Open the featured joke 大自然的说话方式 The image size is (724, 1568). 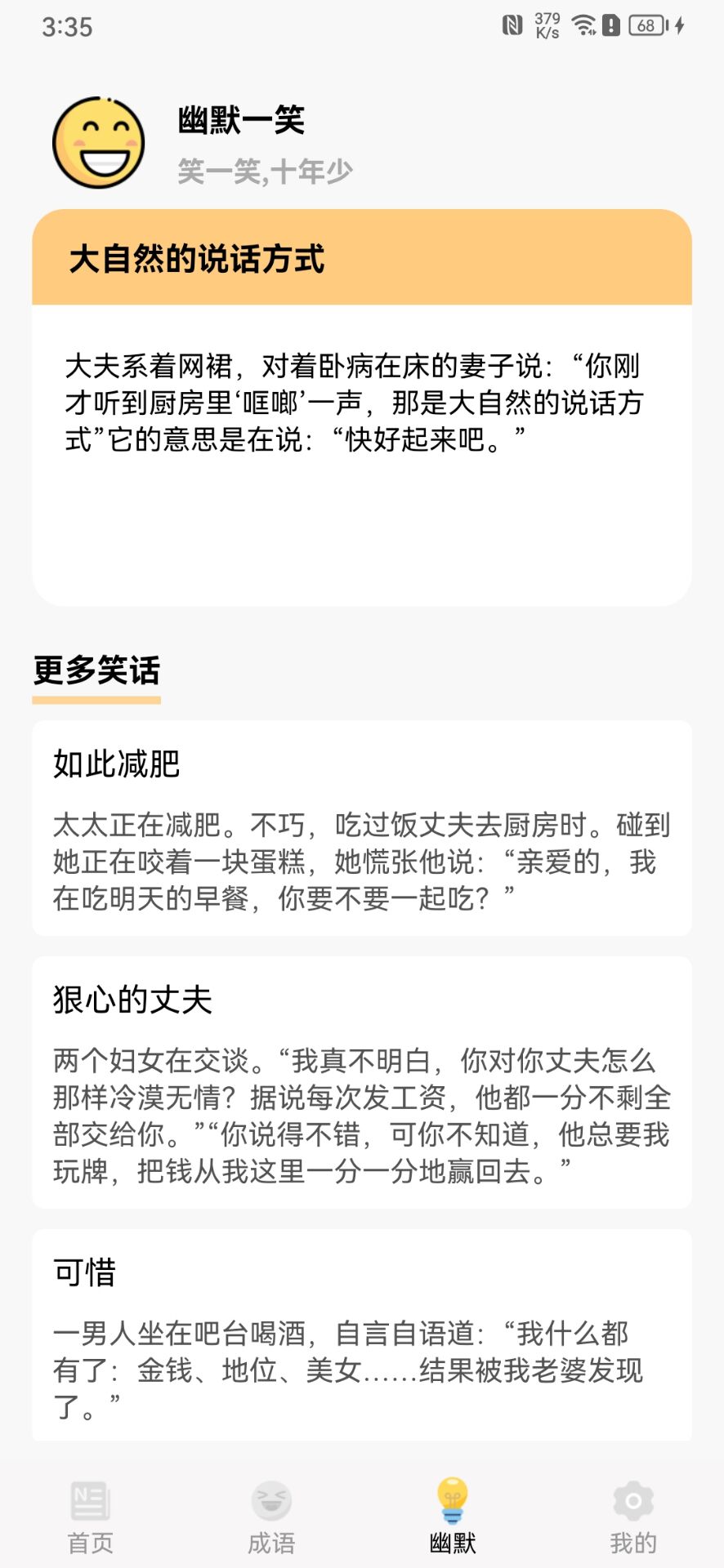click(361, 407)
